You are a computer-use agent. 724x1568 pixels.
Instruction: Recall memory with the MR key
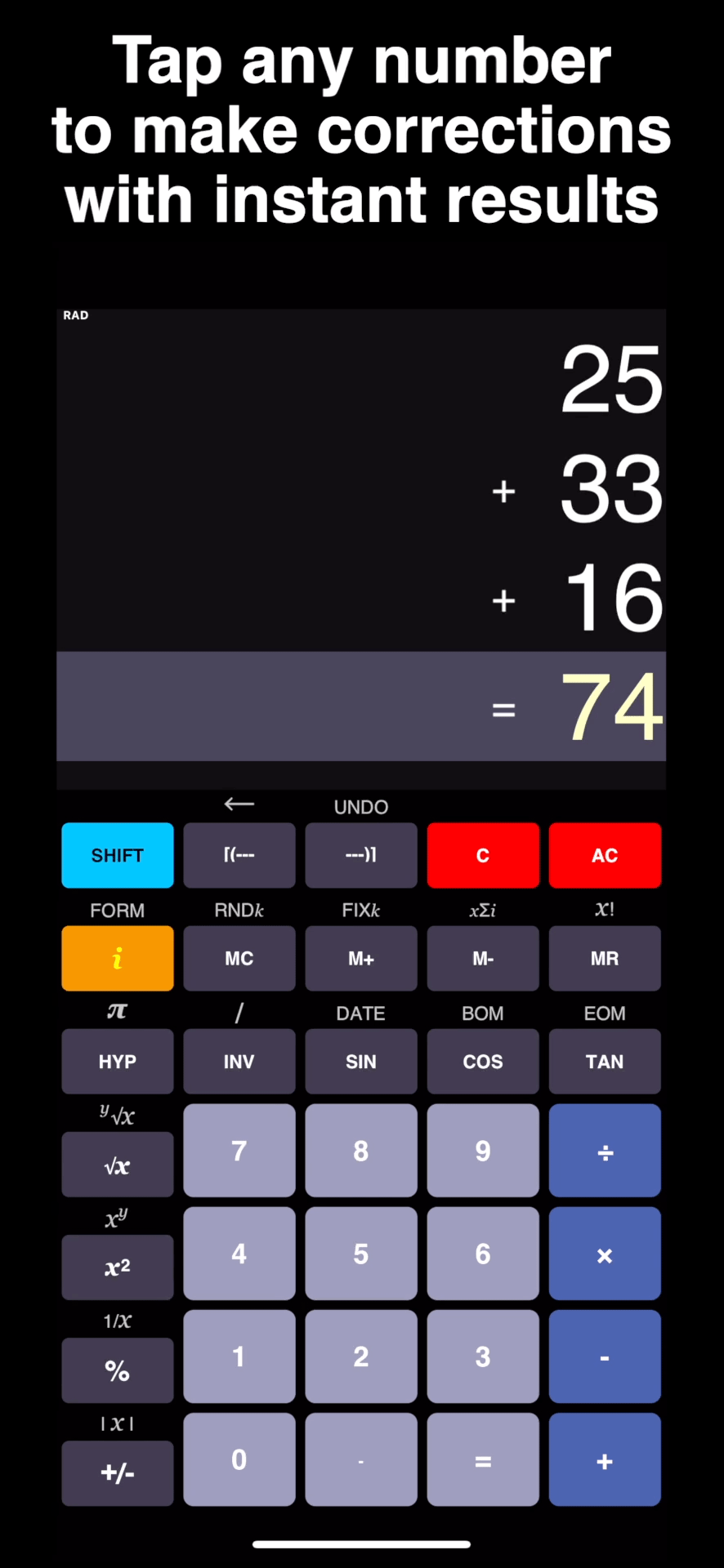pos(605,958)
